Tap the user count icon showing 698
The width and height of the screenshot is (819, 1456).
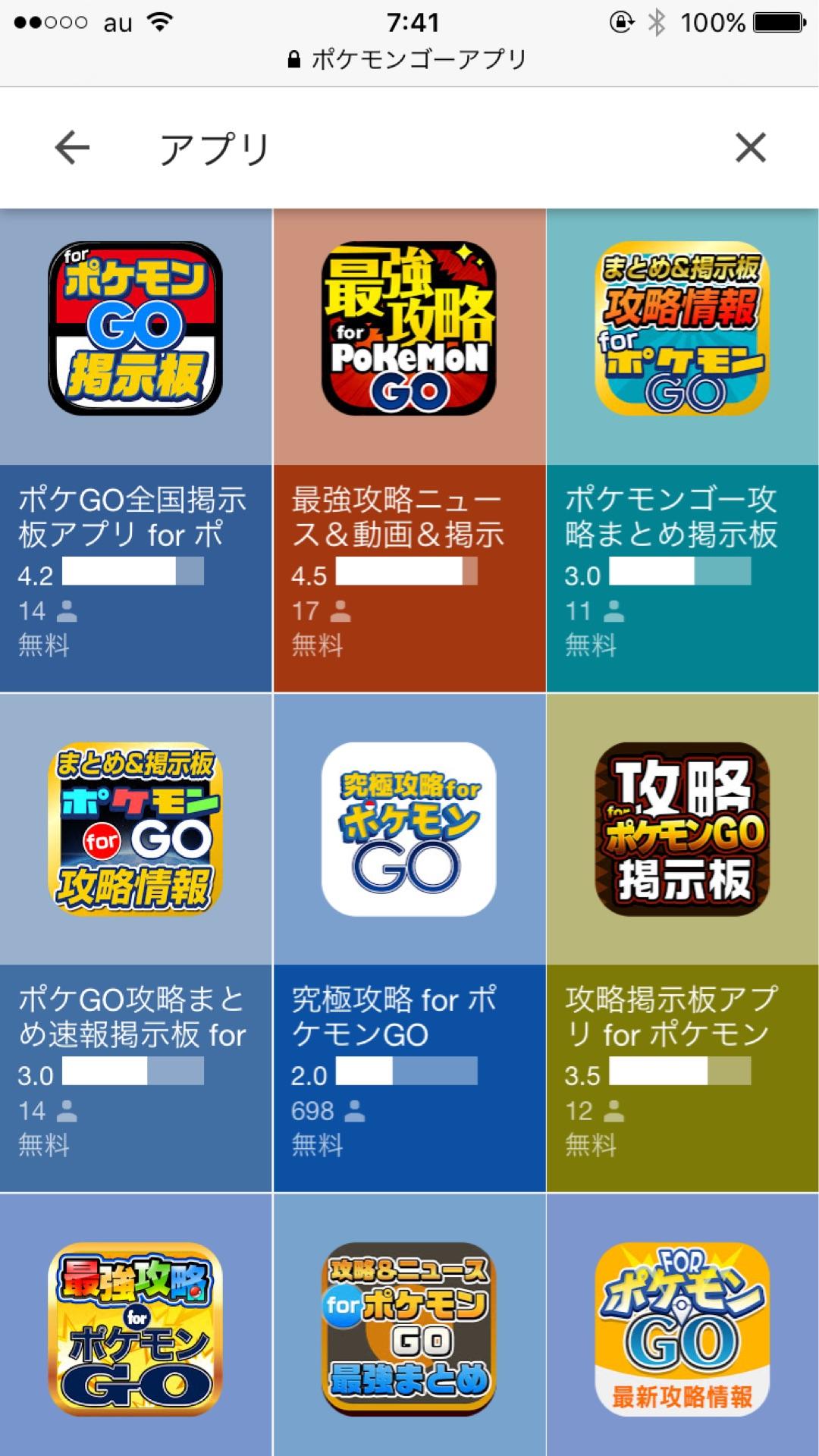(352, 1112)
